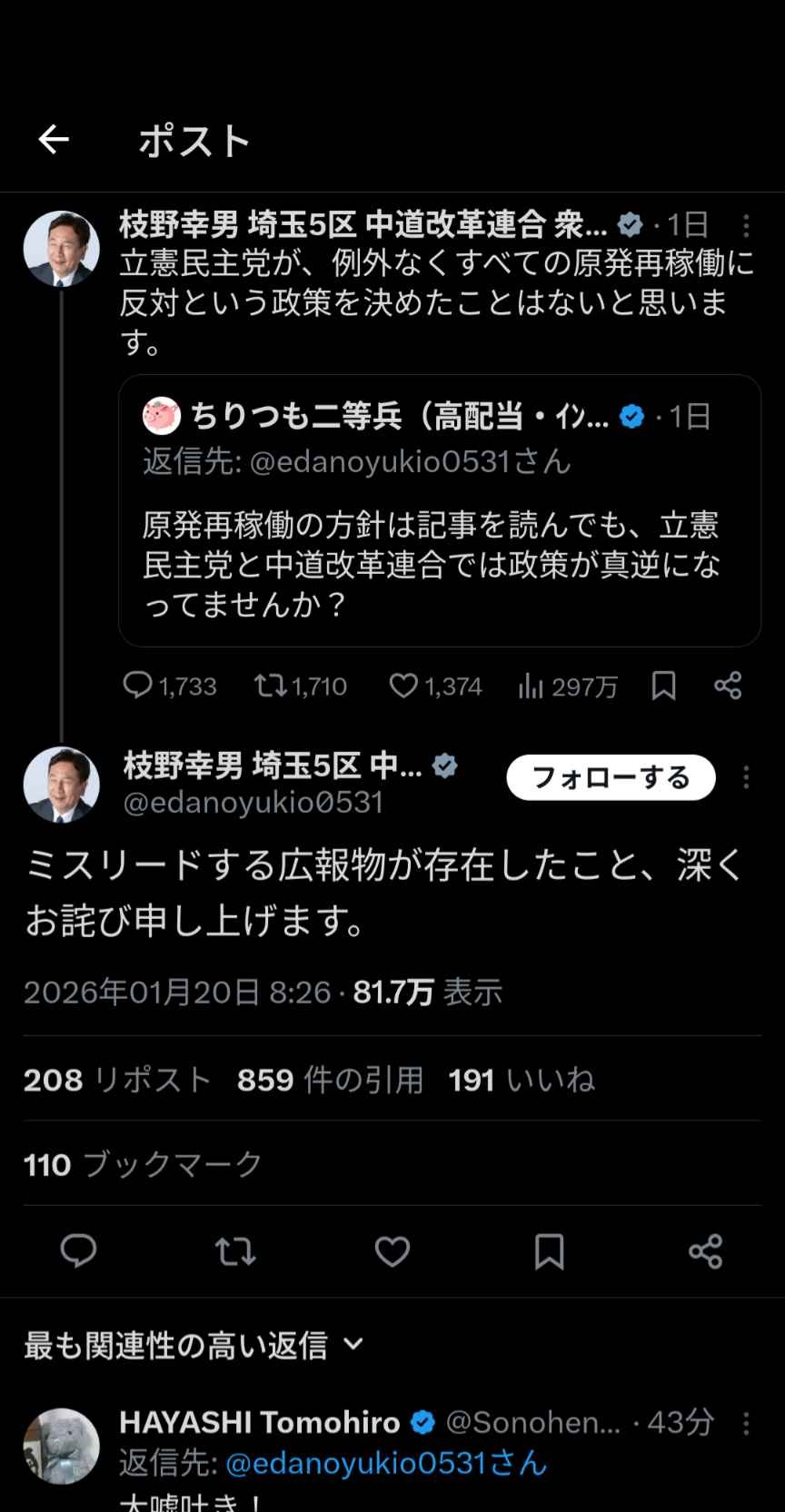Reply to the main apology post
This screenshot has height=1512, width=785.
(78, 1251)
